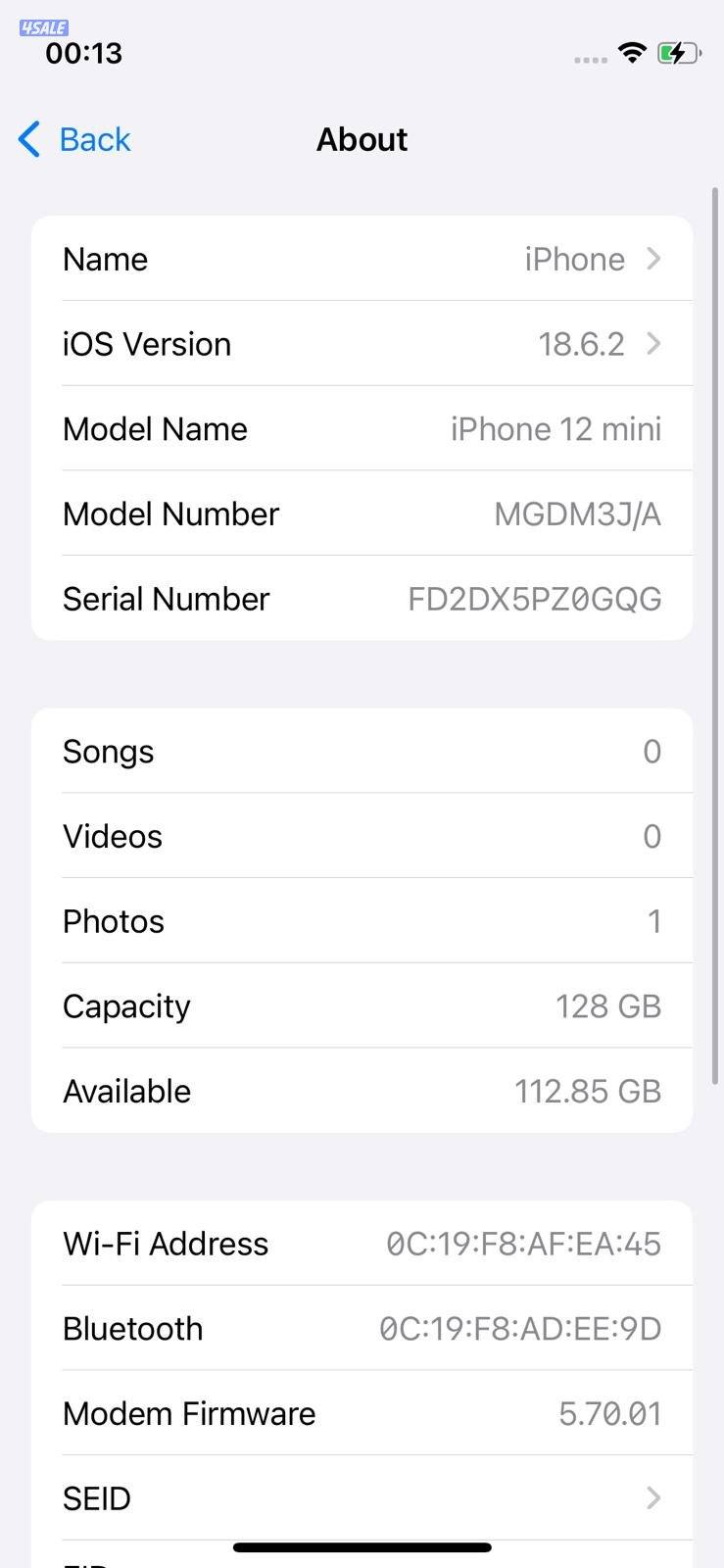Tap the Capacity 128 GB row
The width and height of the screenshot is (724, 1568).
[362, 1006]
